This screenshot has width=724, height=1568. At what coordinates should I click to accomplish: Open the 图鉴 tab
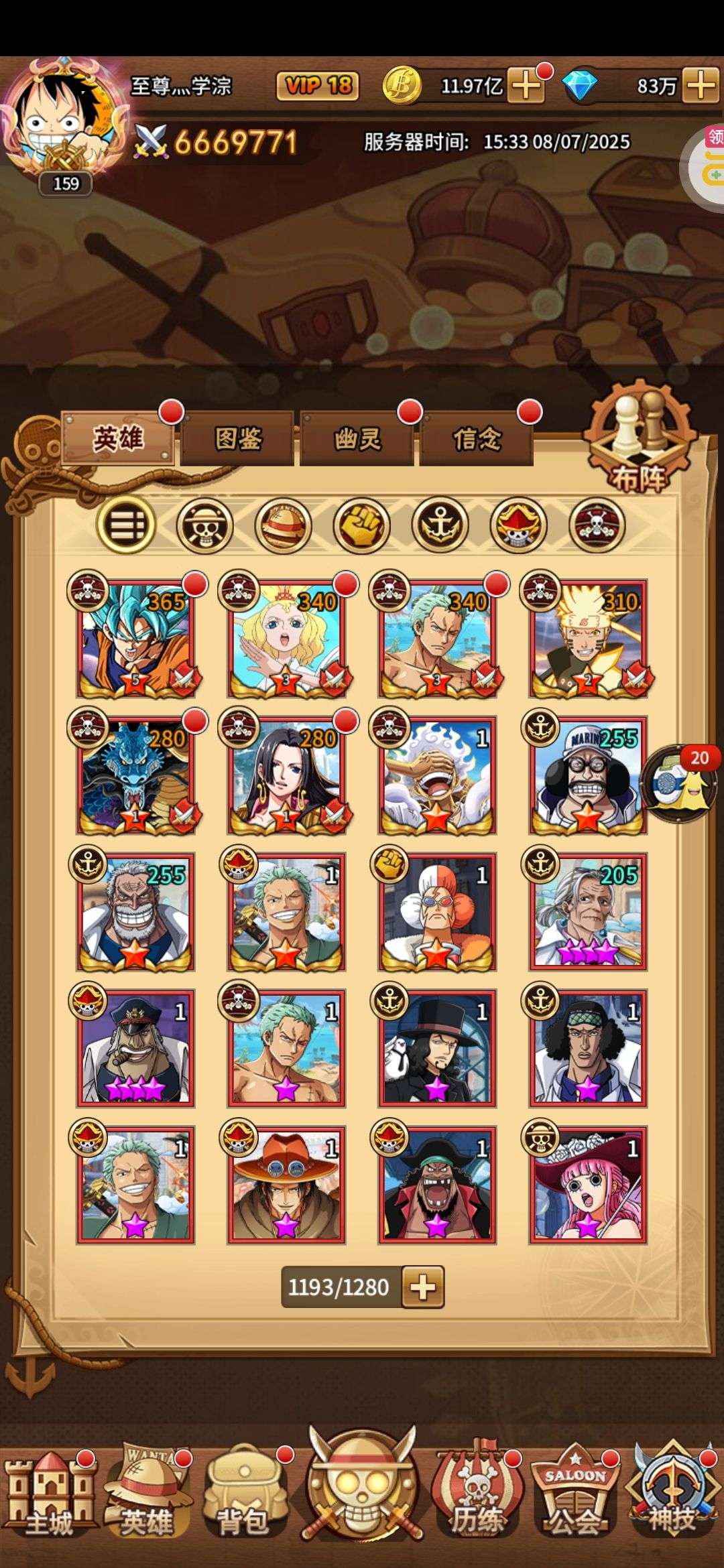[x=237, y=439]
